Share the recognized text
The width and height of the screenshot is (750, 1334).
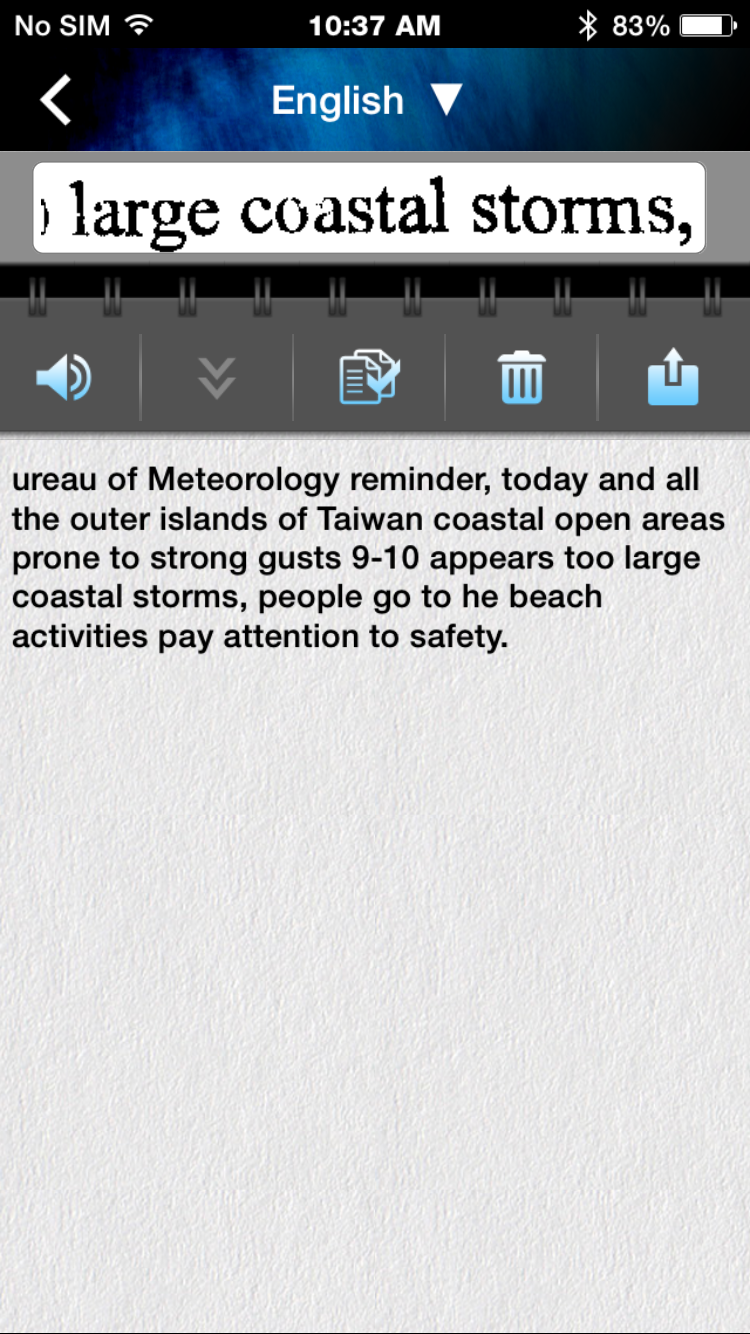[673, 378]
